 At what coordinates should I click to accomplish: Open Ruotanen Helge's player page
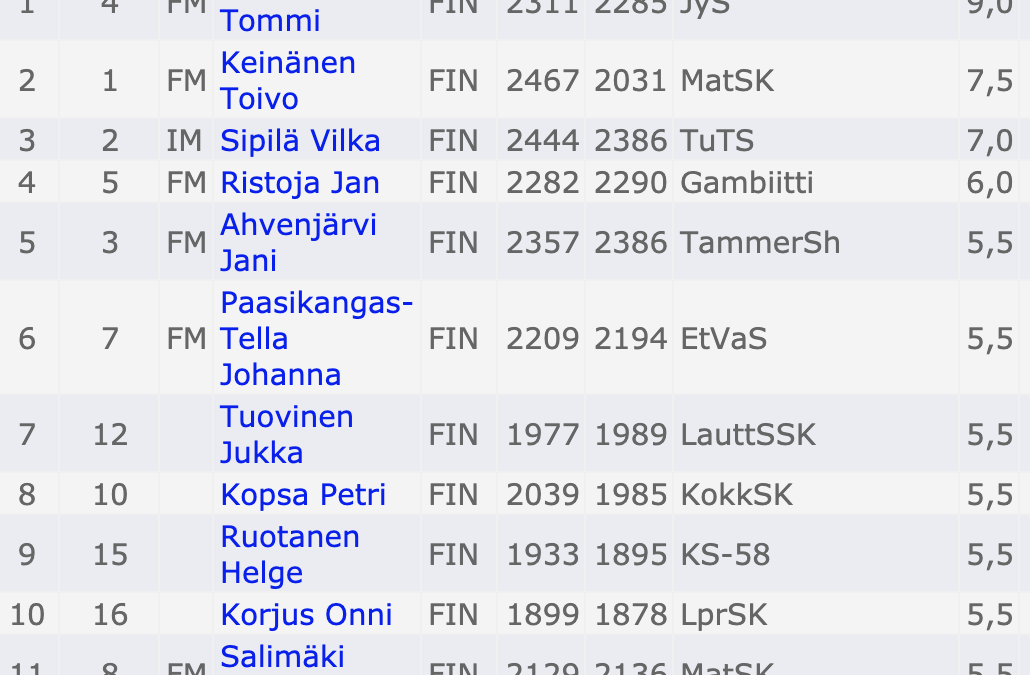click(x=289, y=554)
